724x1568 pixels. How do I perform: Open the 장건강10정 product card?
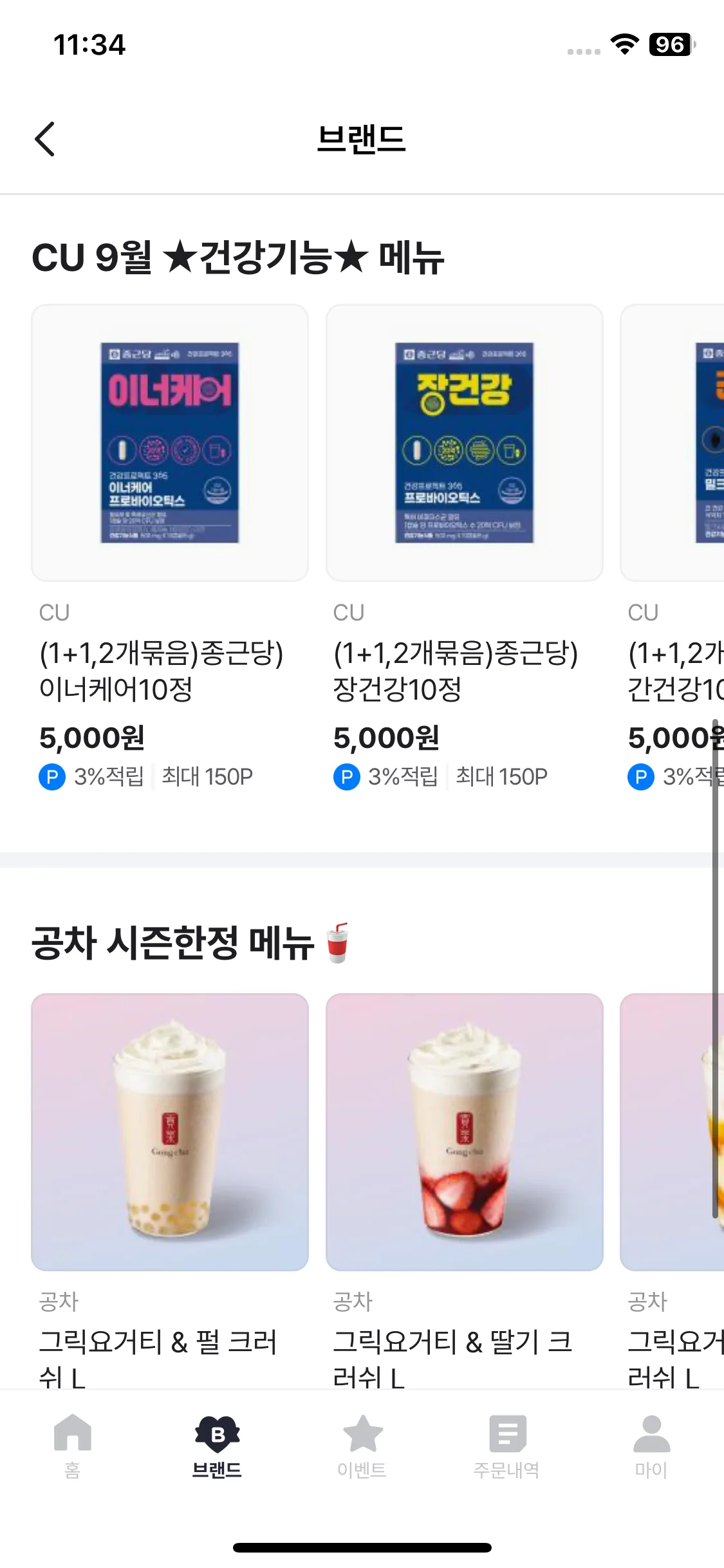464,443
